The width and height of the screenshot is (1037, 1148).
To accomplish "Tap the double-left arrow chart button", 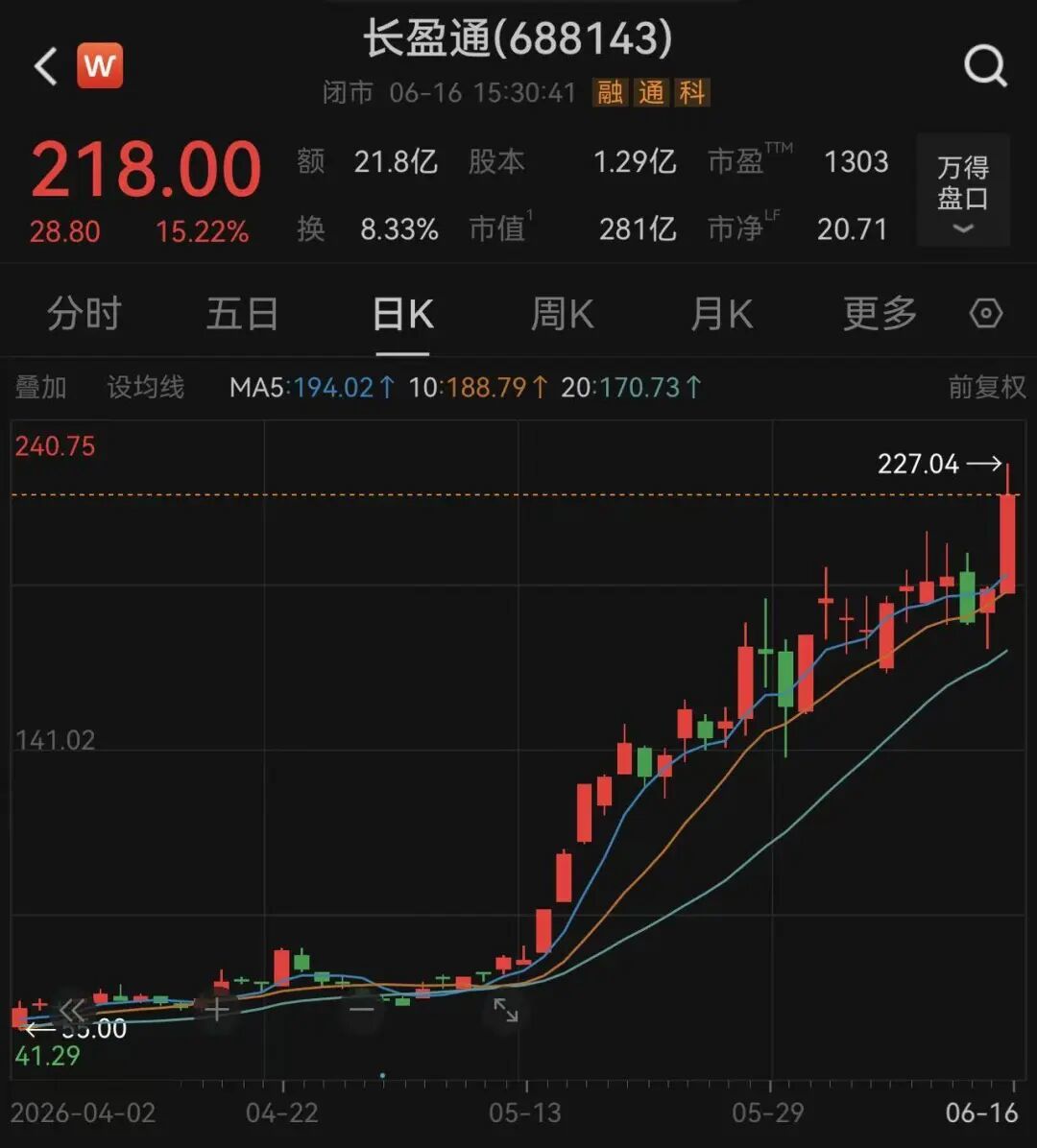I will point(72,1011).
